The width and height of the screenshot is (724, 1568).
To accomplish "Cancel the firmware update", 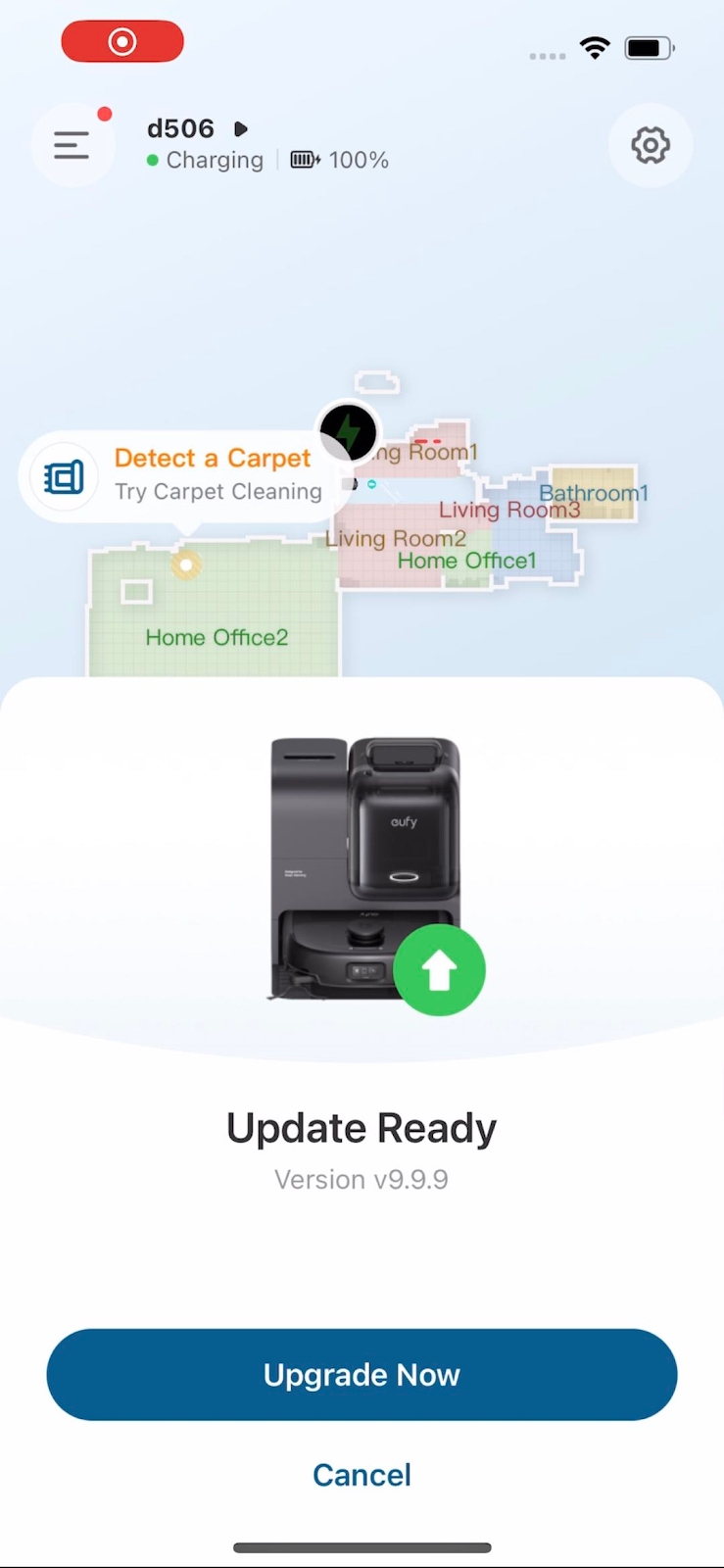I will pos(362,1474).
